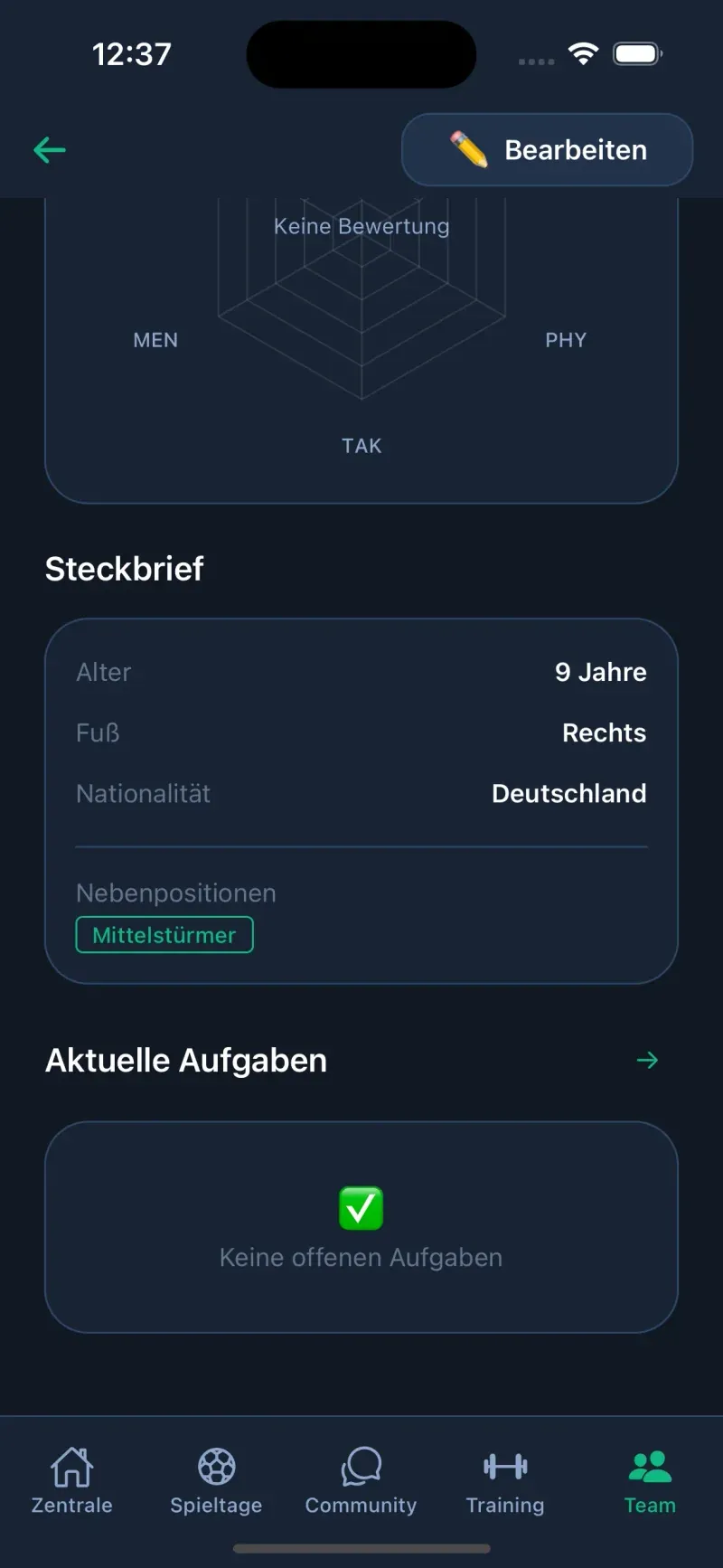
Task: Switch to the Community tab
Action: click(361, 1478)
